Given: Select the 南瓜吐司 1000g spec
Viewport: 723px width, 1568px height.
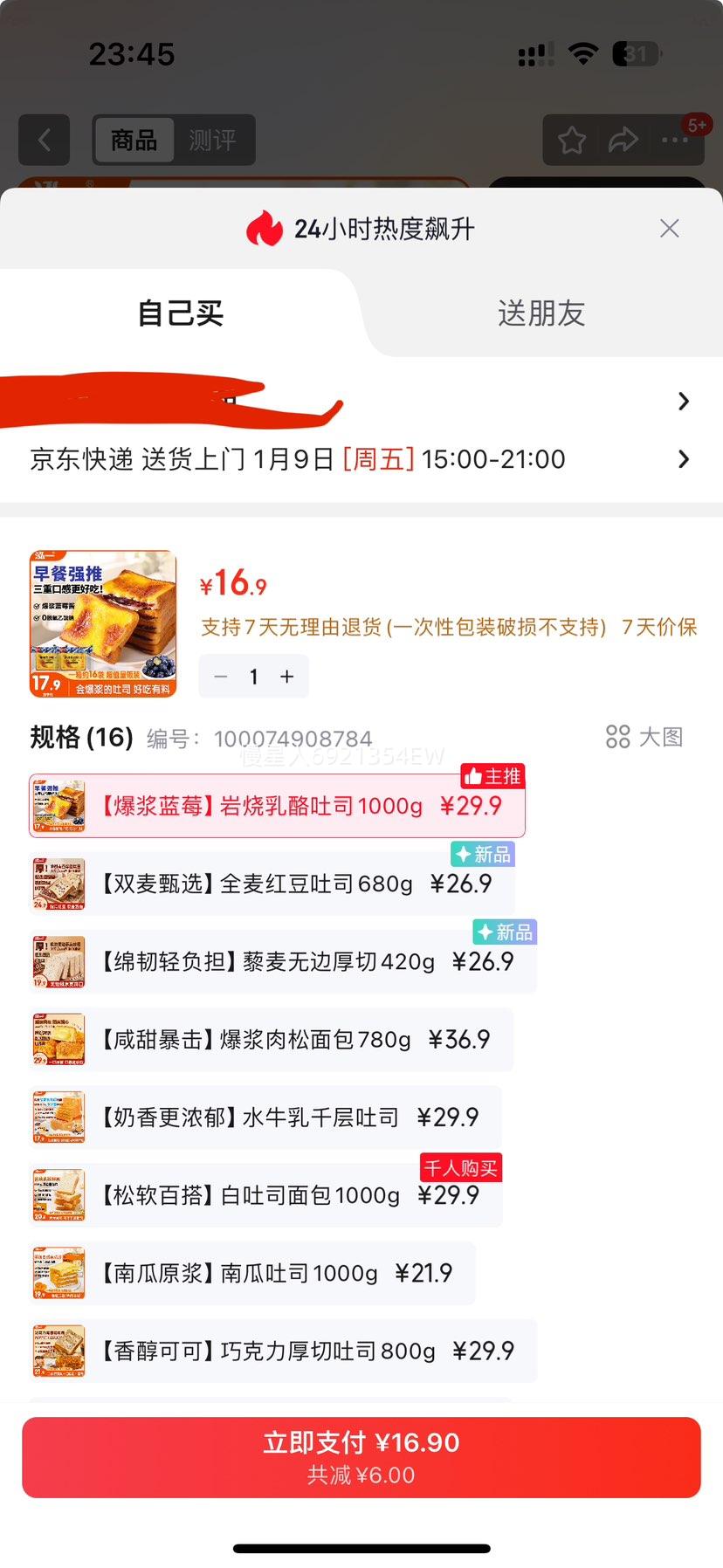Looking at the screenshot, I should (244, 1272).
